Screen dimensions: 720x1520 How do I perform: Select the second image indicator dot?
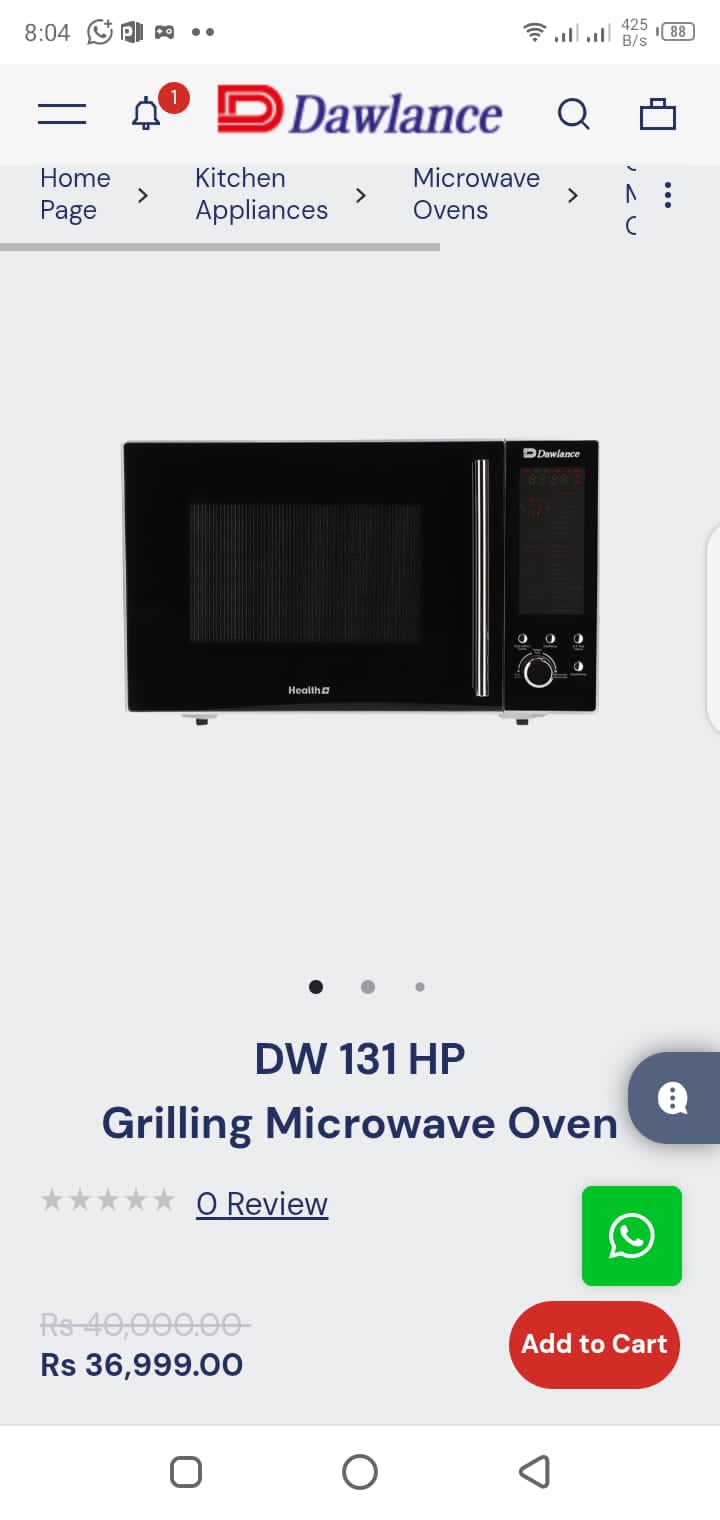point(368,987)
